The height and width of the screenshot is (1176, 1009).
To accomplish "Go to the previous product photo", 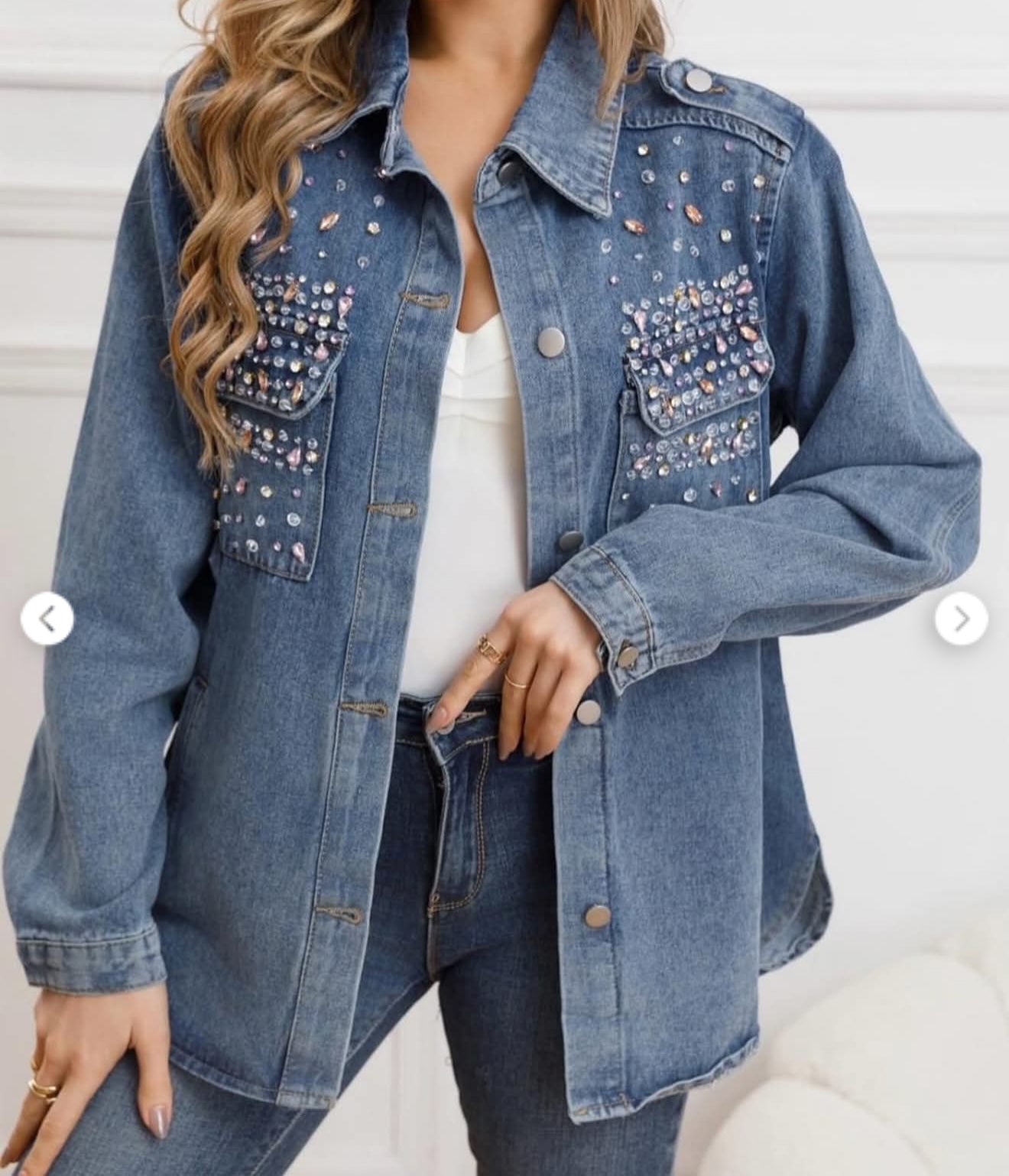I will pos(47,618).
